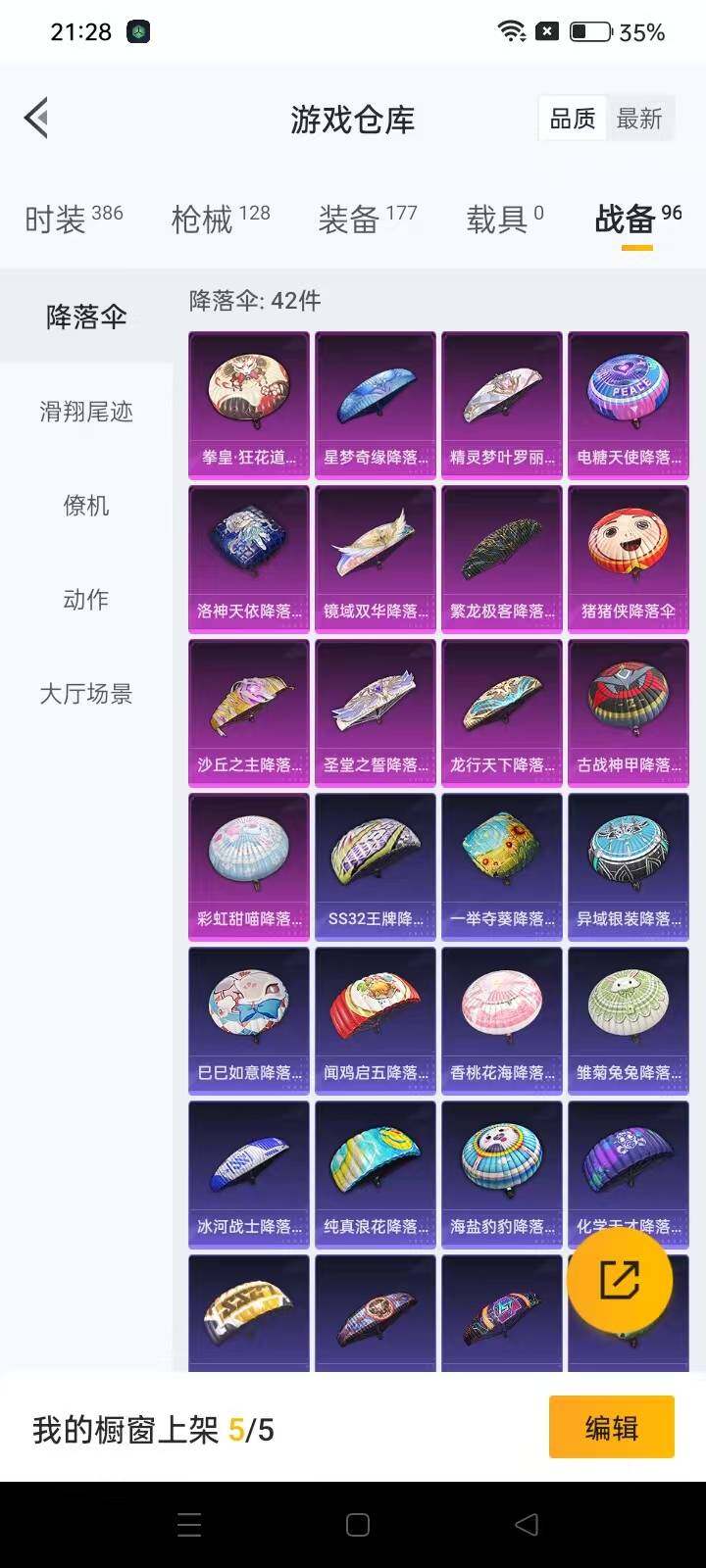View the 拳皇·狂花道 parachute thumbnail
The image size is (706, 1568).
(x=248, y=405)
